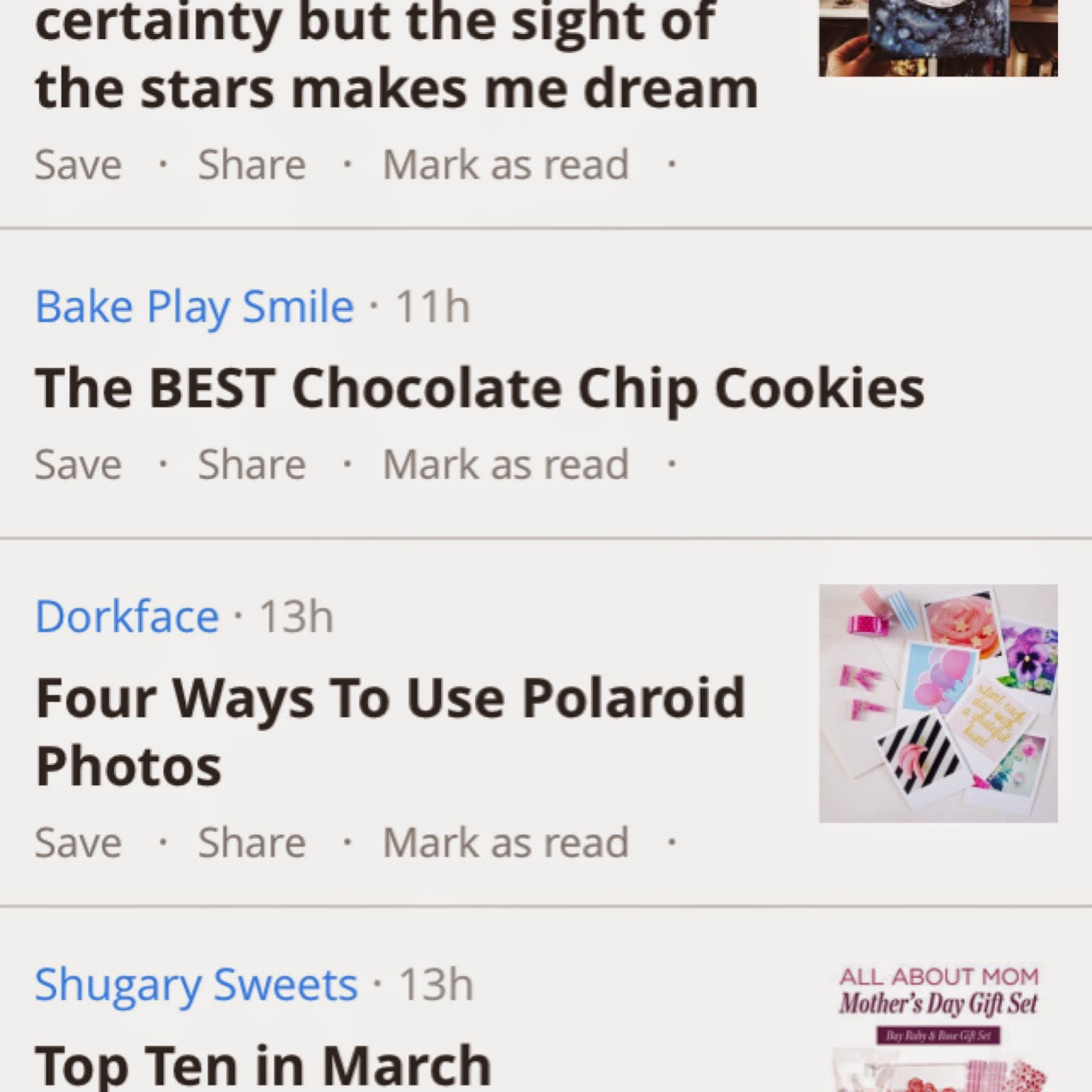Screen dimensions: 1092x1092
Task: Save the starry night dream article
Action: 78,165
